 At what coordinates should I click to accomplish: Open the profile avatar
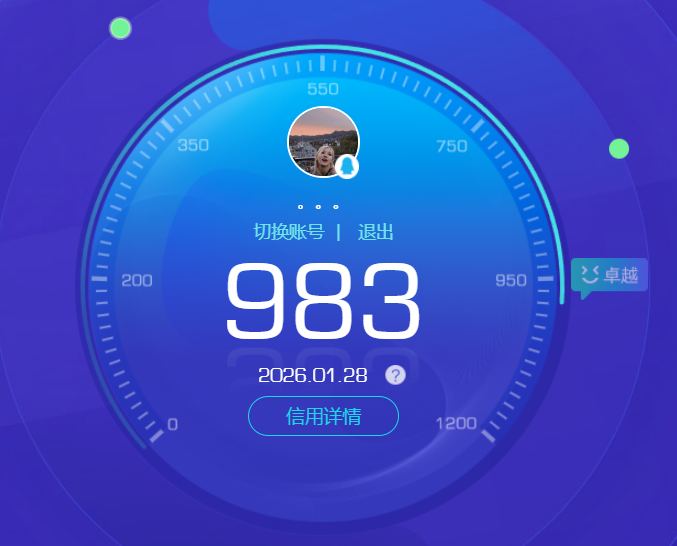[x=322, y=141]
